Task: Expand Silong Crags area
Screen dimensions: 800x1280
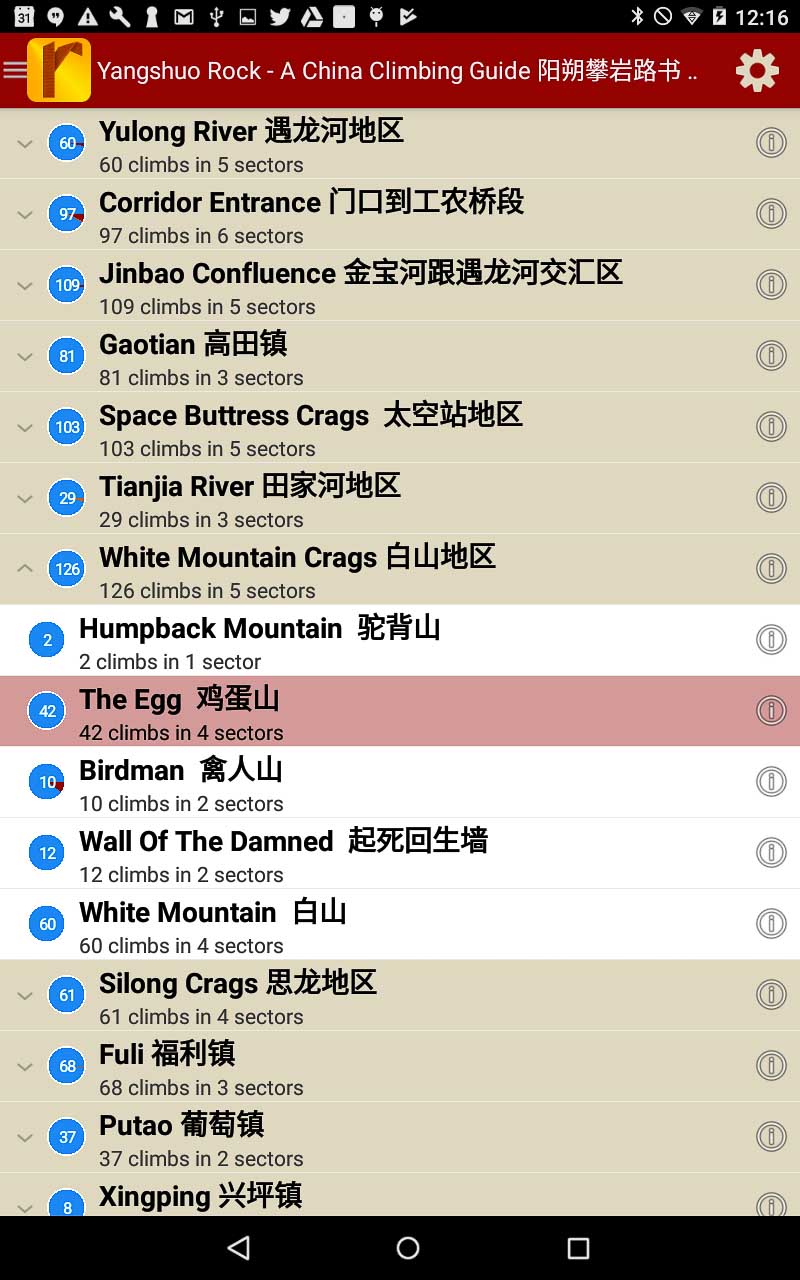Action: (x=25, y=995)
